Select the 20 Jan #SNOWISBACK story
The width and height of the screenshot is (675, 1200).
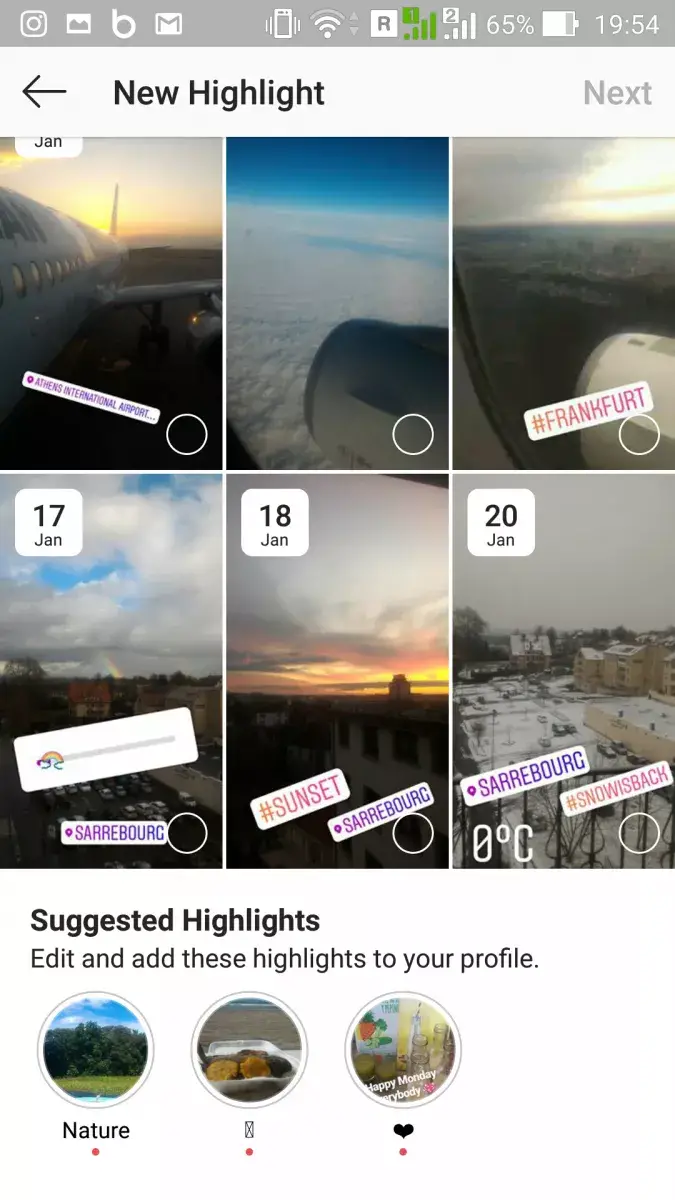tap(564, 671)
